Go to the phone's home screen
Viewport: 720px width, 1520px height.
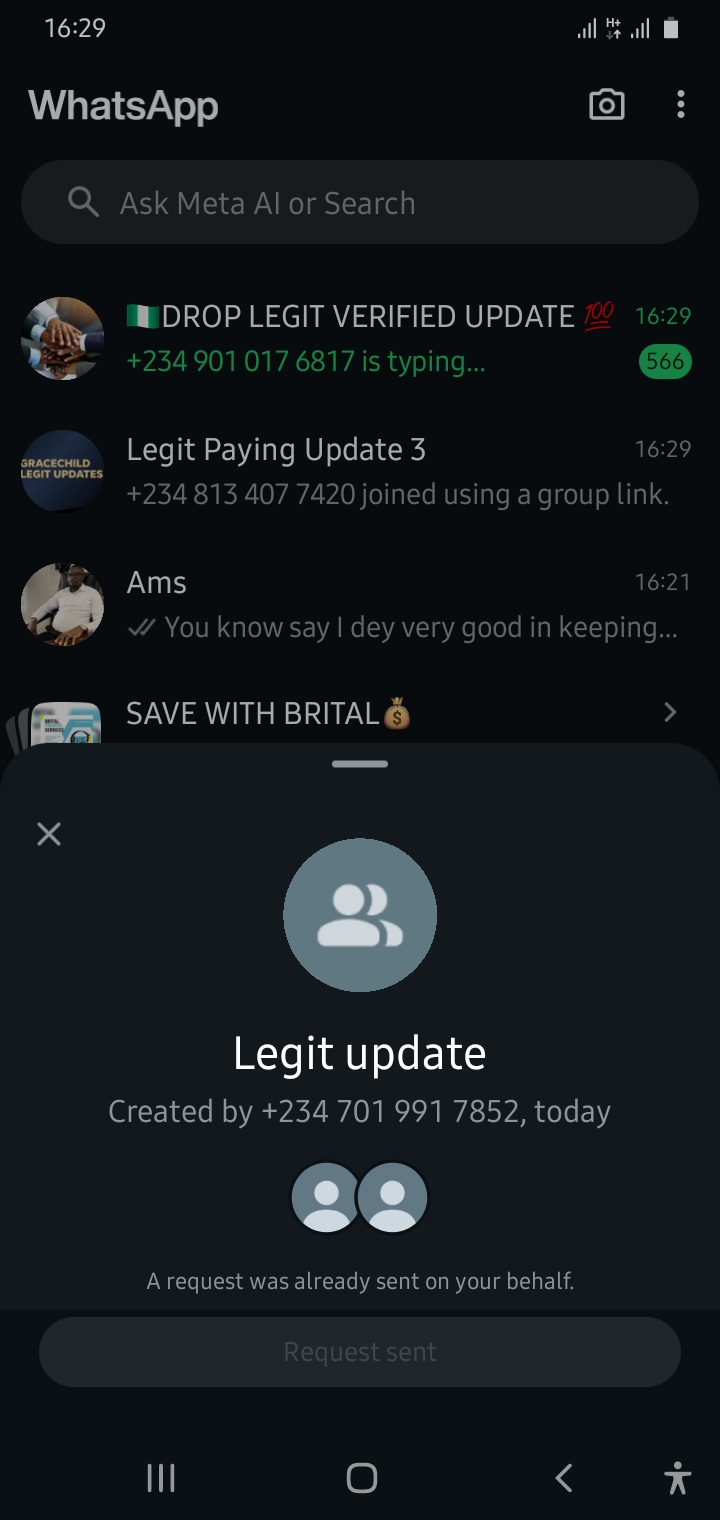[361, 1477]
